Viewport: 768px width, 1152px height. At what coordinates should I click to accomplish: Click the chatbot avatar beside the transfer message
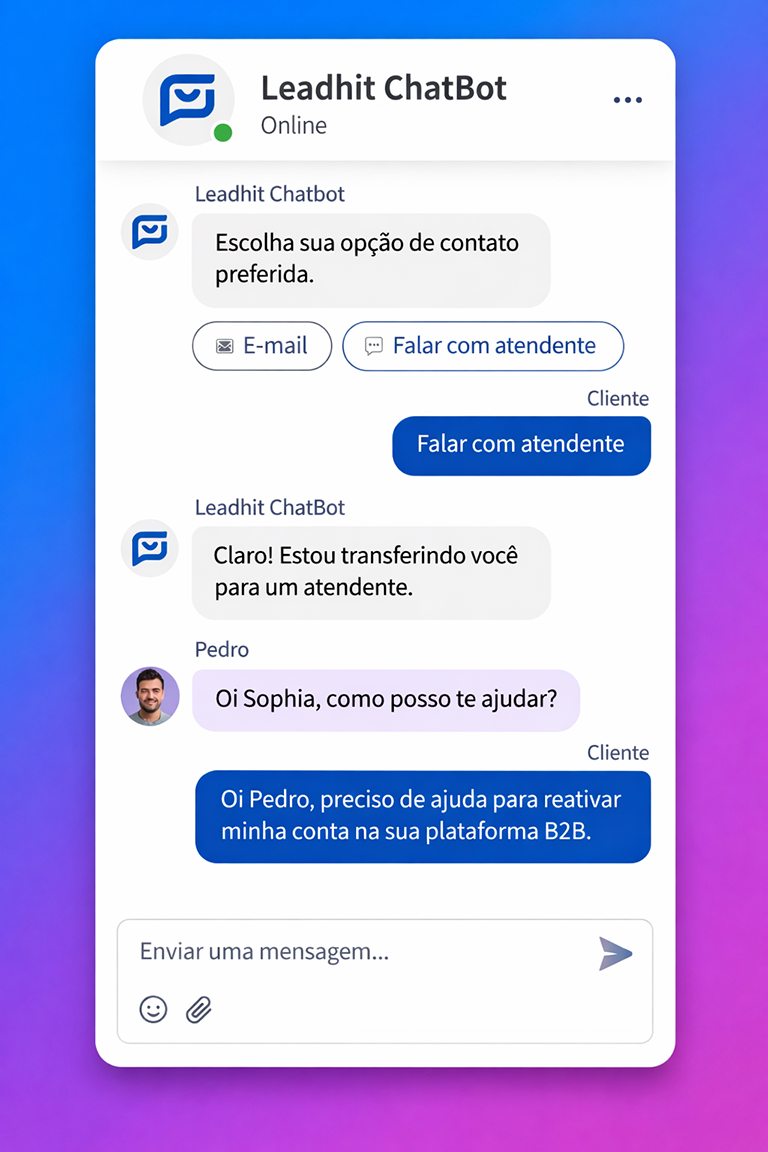coord(149,548)
